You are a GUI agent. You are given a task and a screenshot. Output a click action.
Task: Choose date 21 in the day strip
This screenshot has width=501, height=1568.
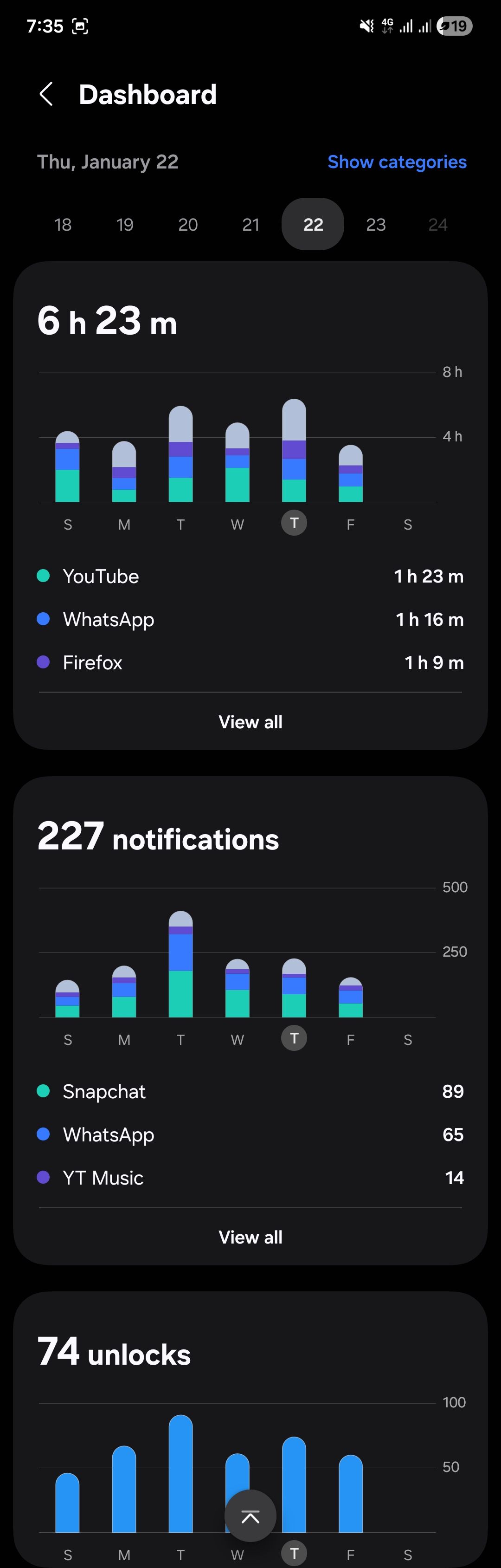pyautogui.click(x=250, y=225)
